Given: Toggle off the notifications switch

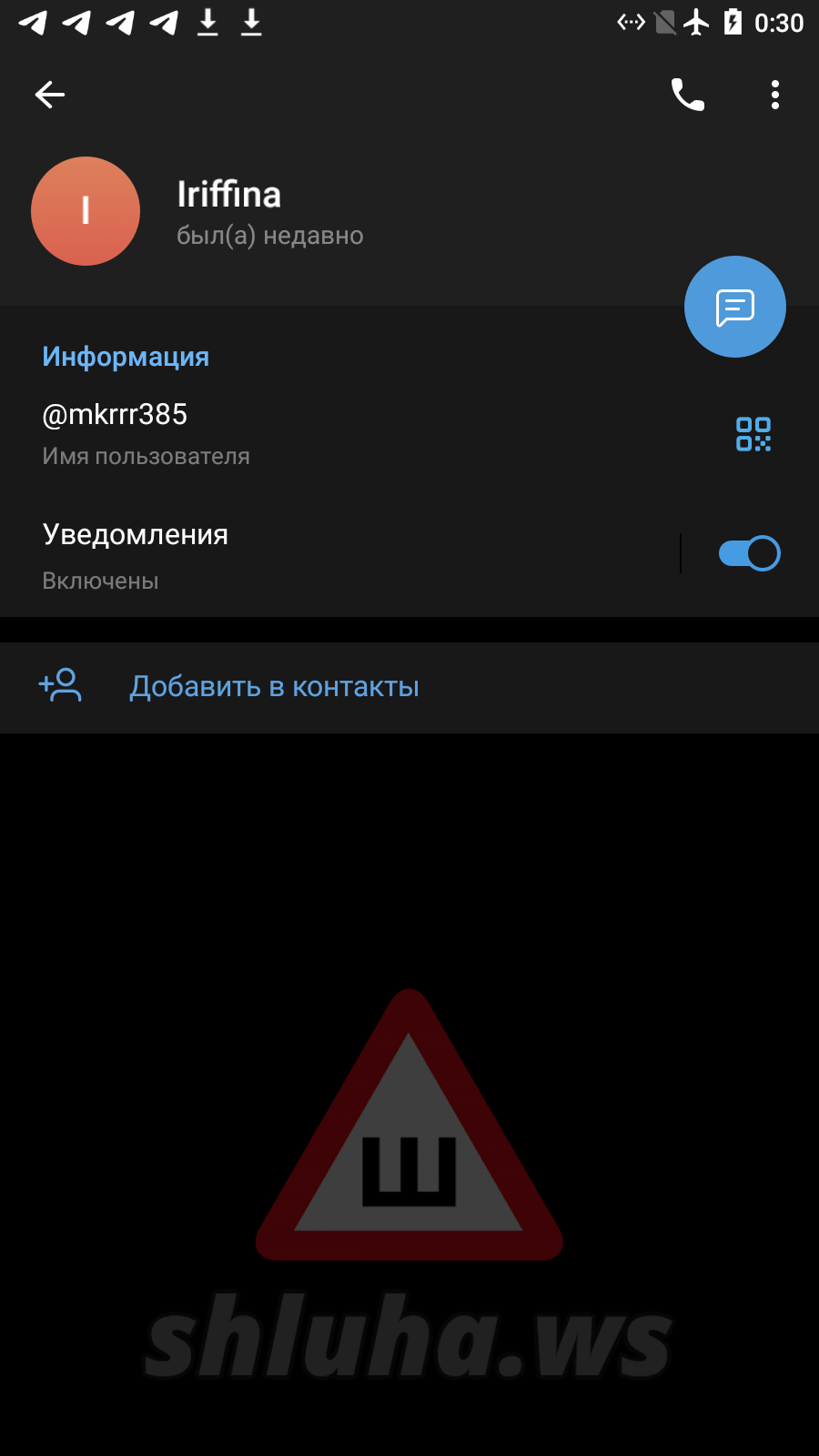Looking at the screenshot, I should tap(749, 553).
